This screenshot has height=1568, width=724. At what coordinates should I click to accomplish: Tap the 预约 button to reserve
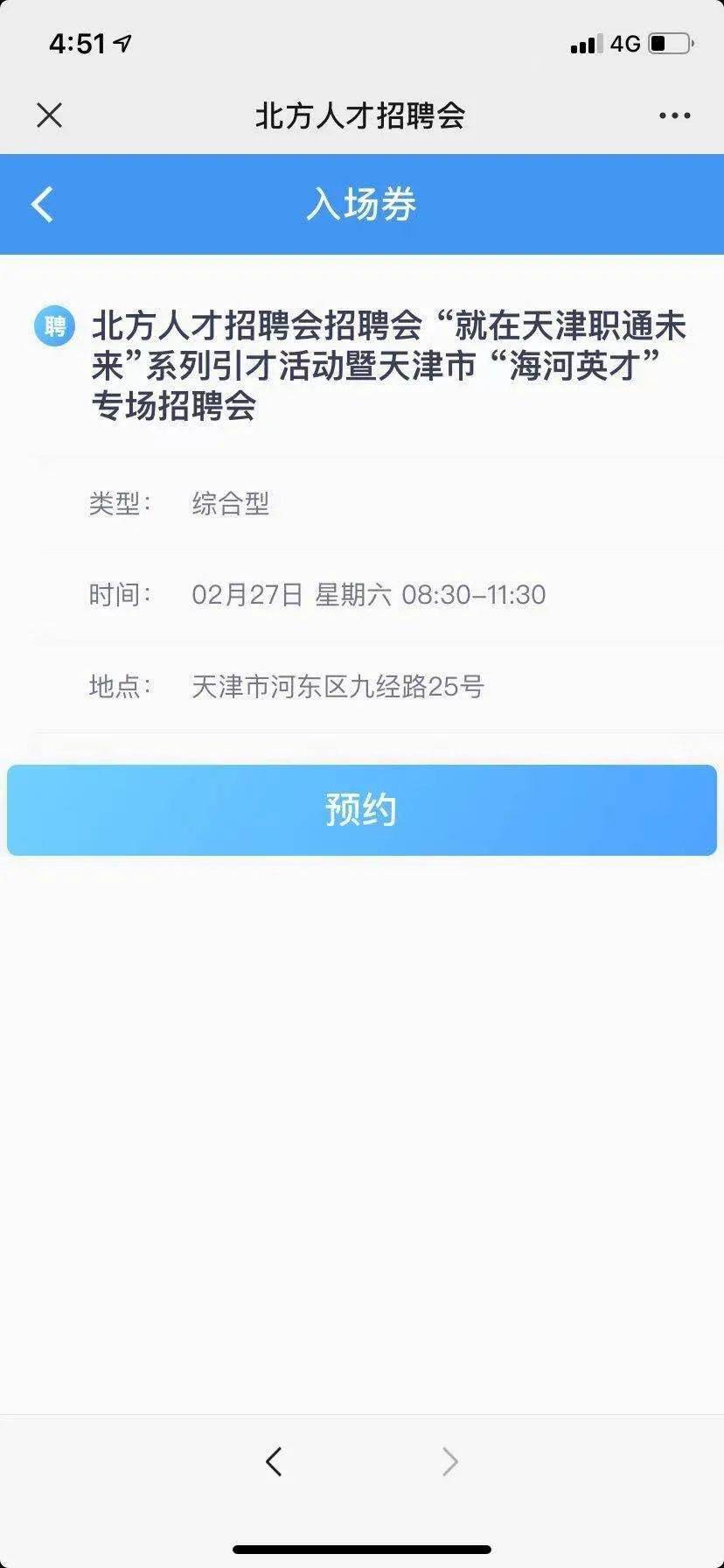362,810
